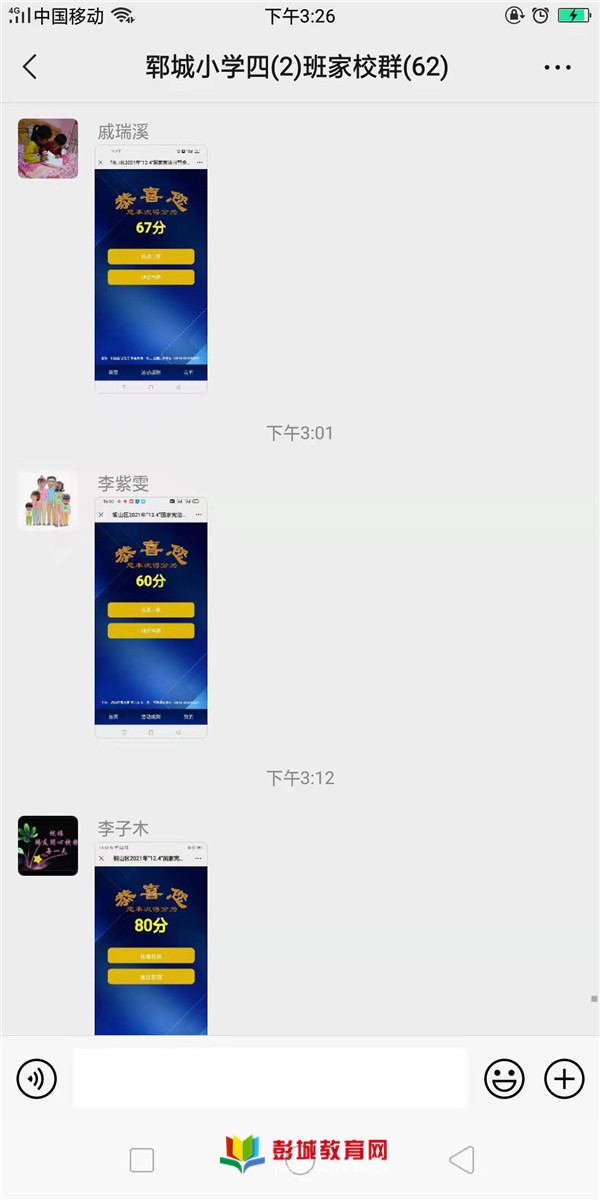Open the plus attachment menu

point(564,1078)
